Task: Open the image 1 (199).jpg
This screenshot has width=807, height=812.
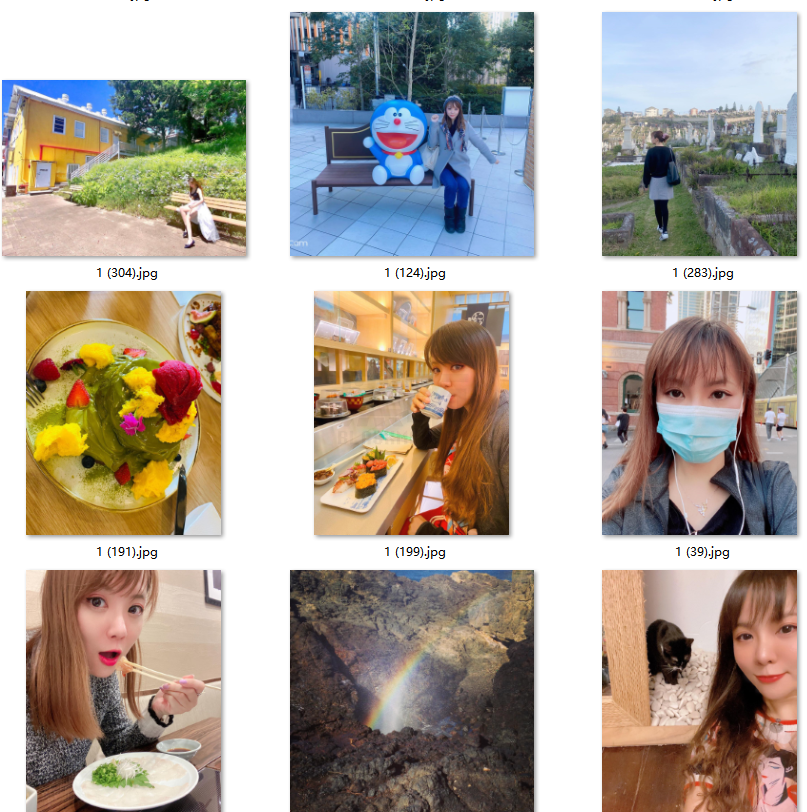Action: pyautogui.click(x=412, y=413)
